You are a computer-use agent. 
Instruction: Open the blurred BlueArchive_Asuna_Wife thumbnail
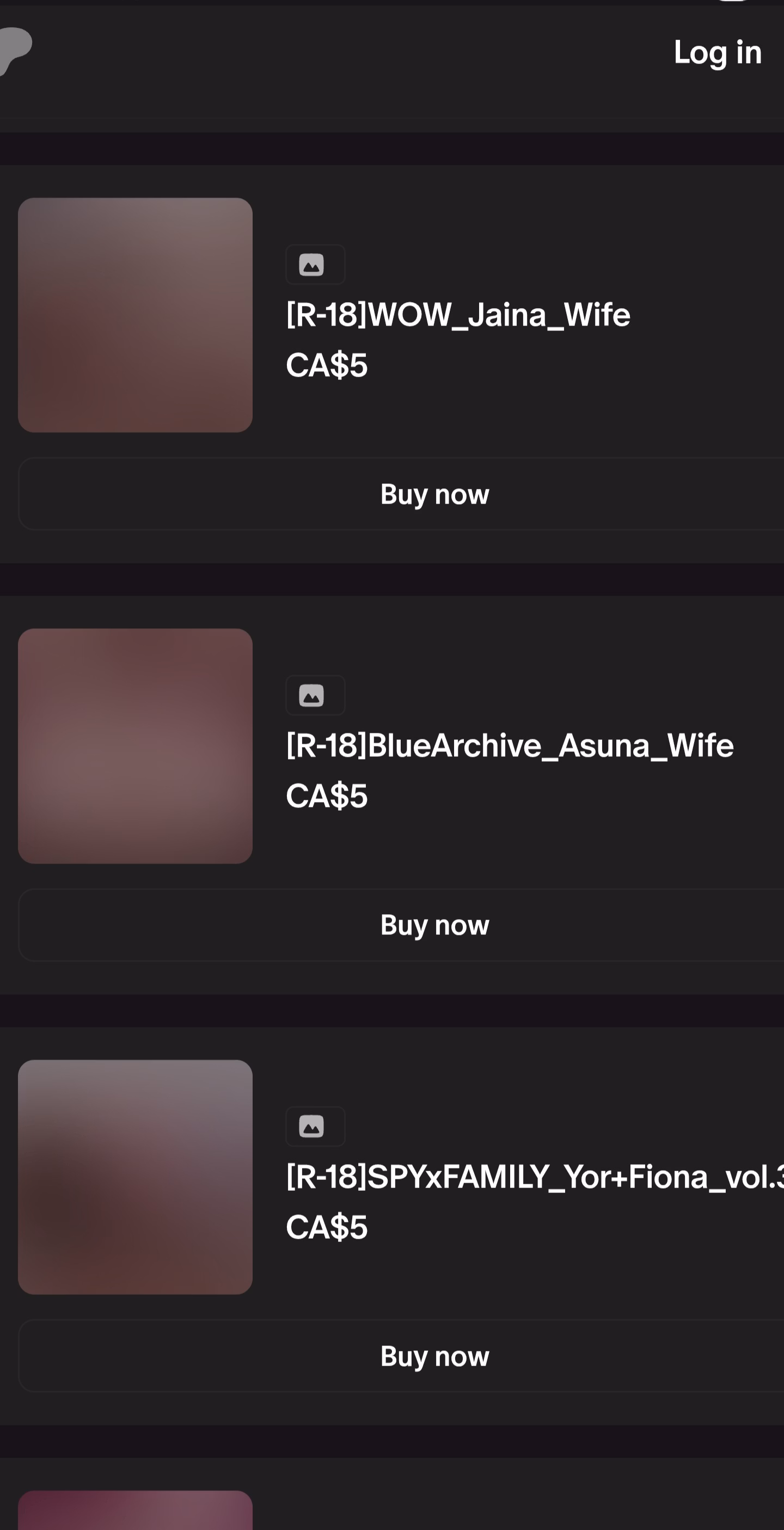click(136, 746)
